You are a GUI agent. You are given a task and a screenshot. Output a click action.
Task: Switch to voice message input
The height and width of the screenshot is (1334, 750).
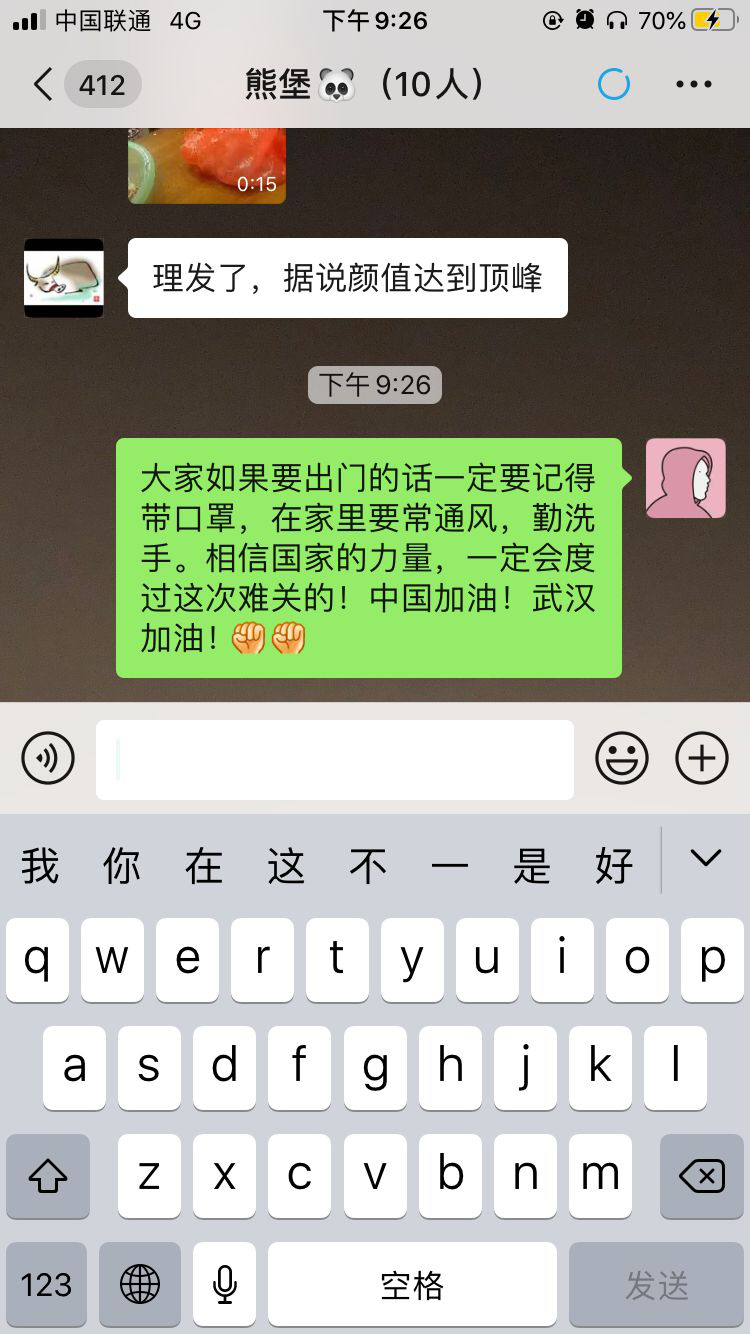point(48,758)
